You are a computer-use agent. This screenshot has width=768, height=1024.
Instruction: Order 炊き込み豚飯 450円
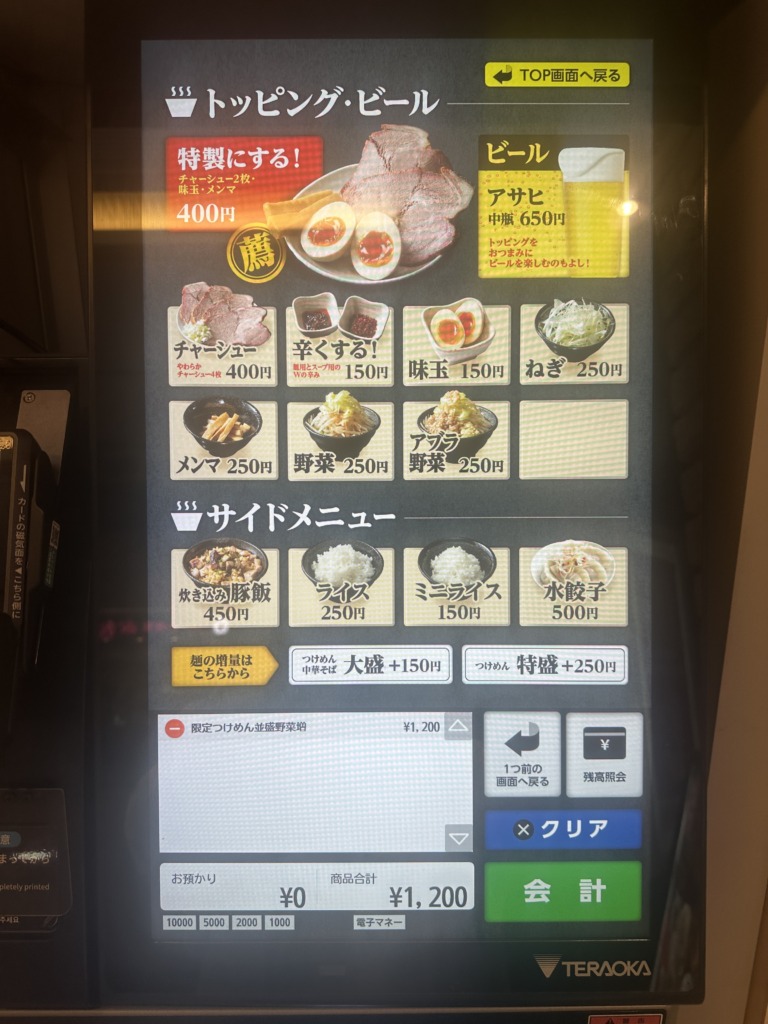tap(225, 587)
